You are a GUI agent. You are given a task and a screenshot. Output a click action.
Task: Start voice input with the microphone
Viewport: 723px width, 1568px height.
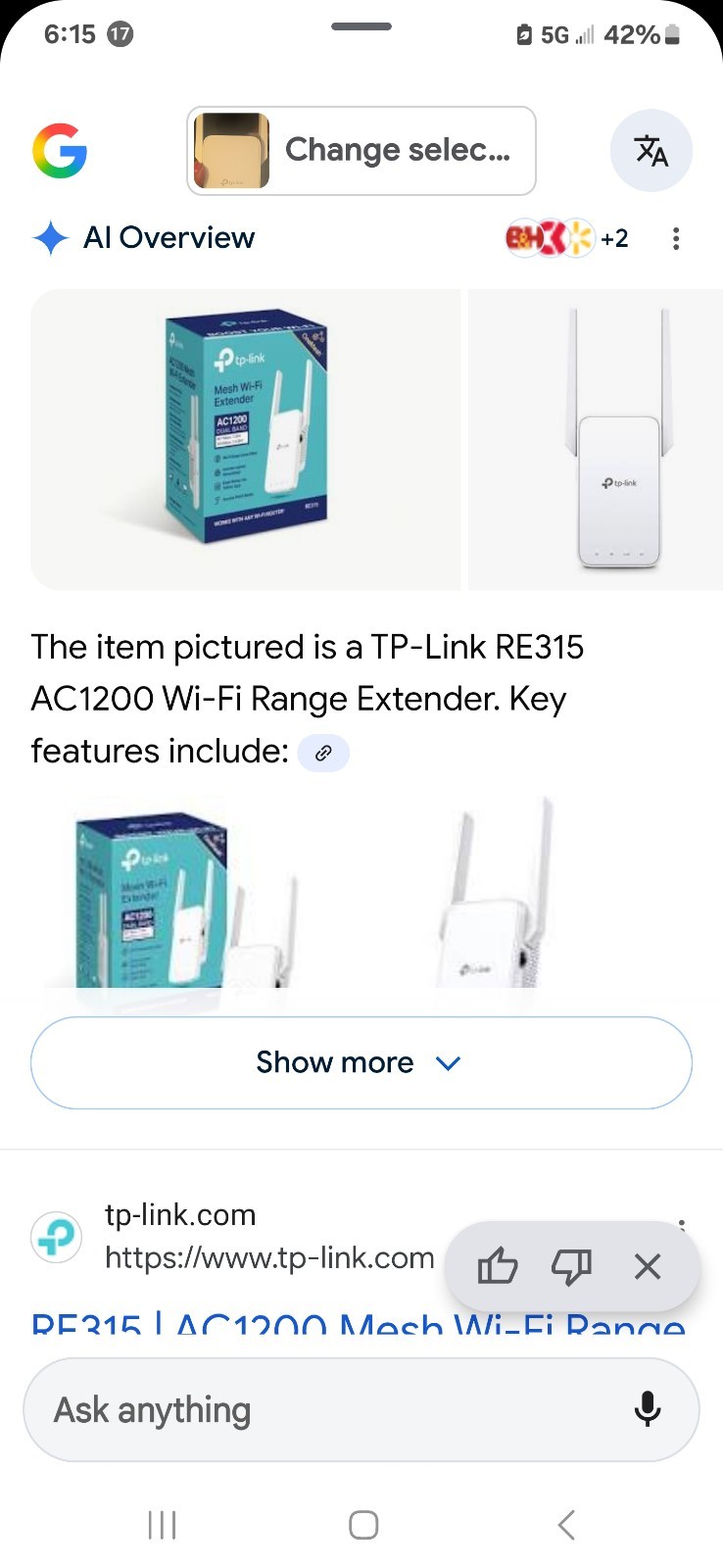(x=647, y=1410)
